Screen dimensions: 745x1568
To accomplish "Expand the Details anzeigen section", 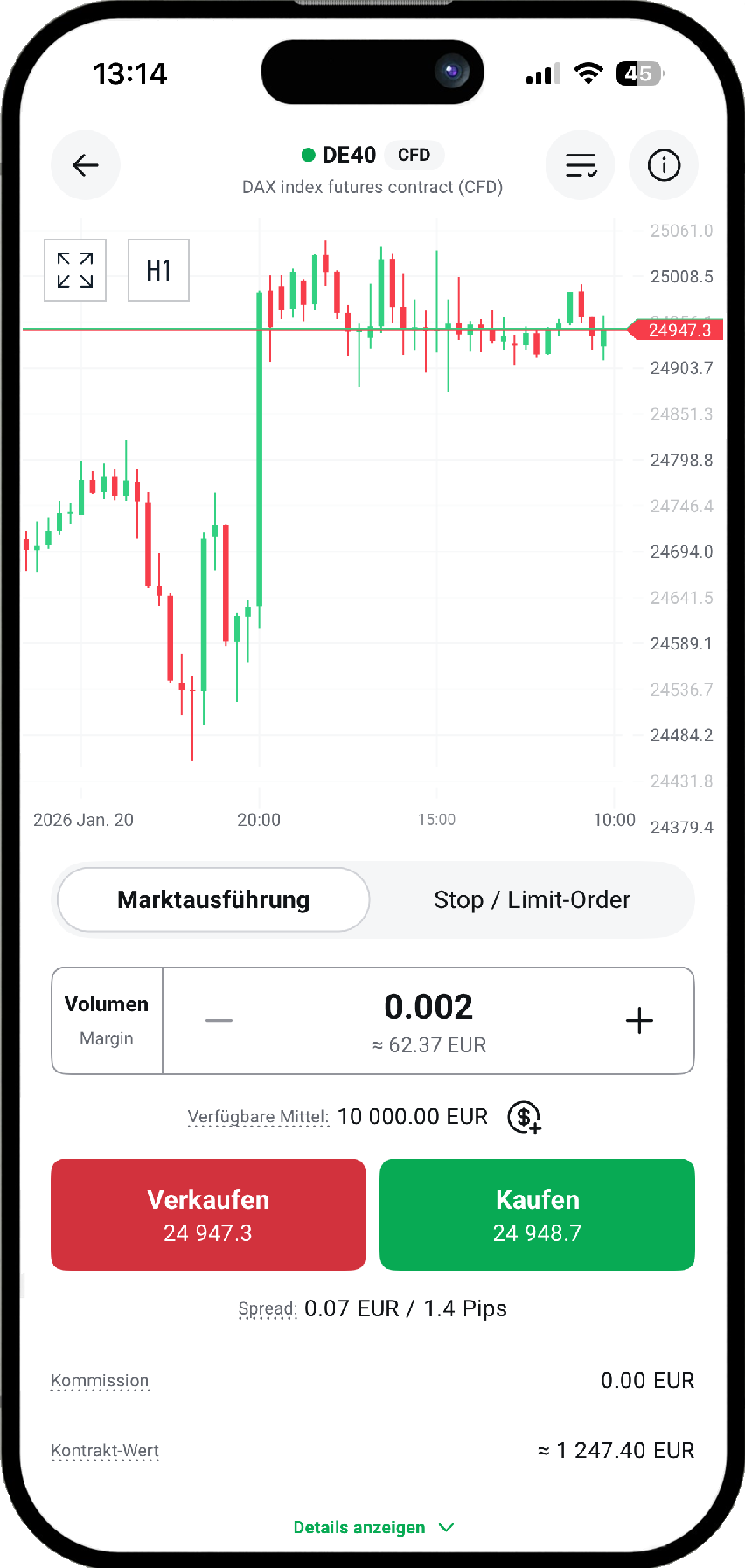I will click(373, 1527).
